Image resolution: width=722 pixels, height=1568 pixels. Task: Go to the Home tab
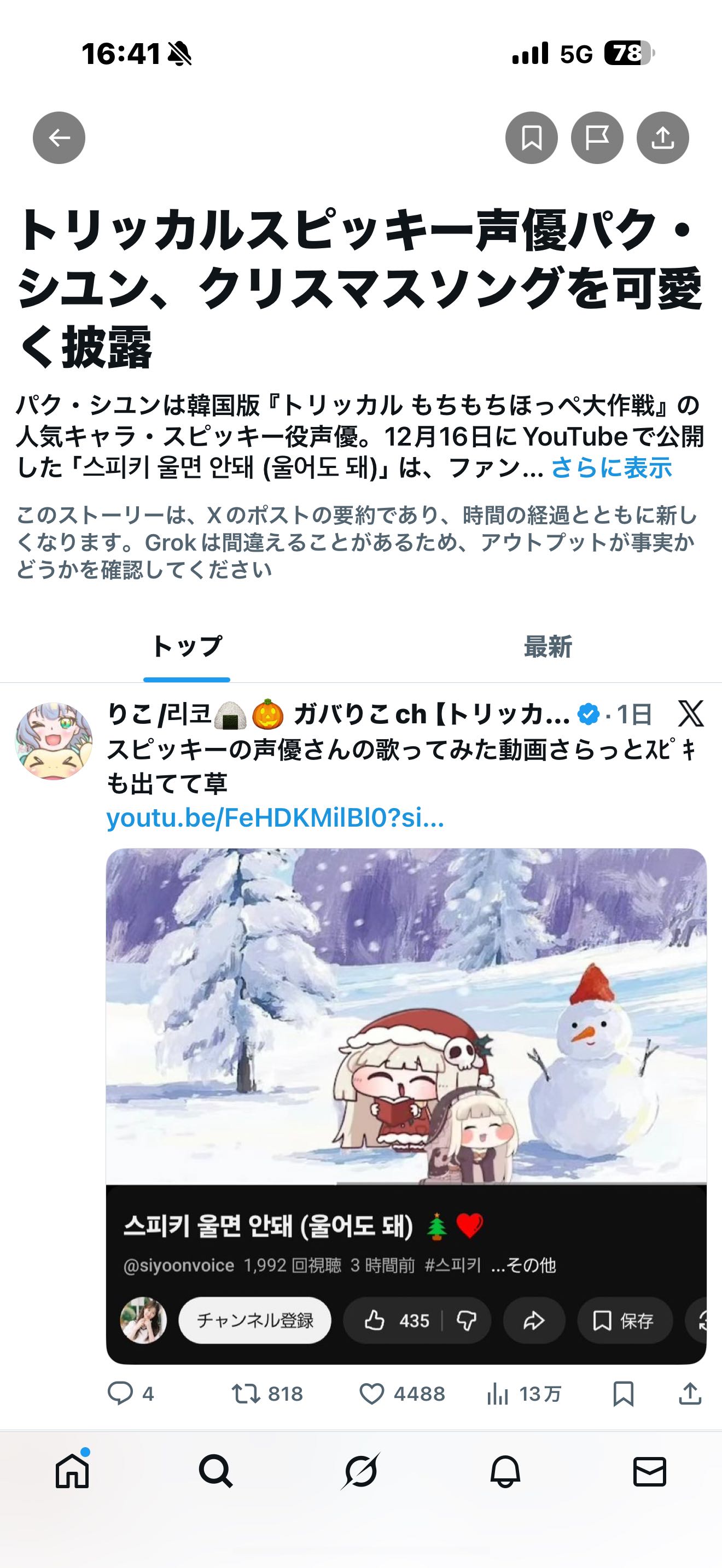pyautogui.click(x=72, y=1473)
